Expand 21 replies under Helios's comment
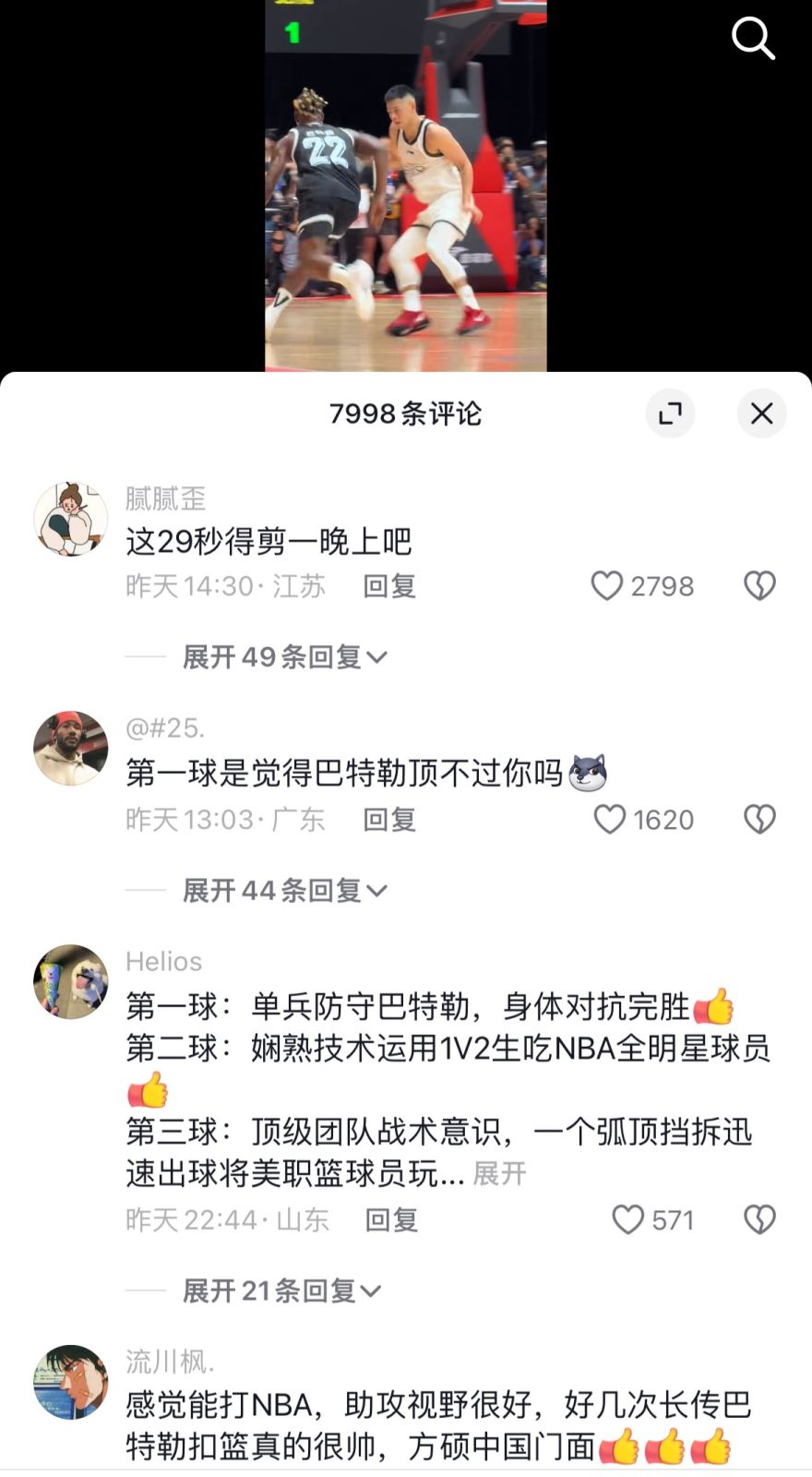 point(281,1291)
